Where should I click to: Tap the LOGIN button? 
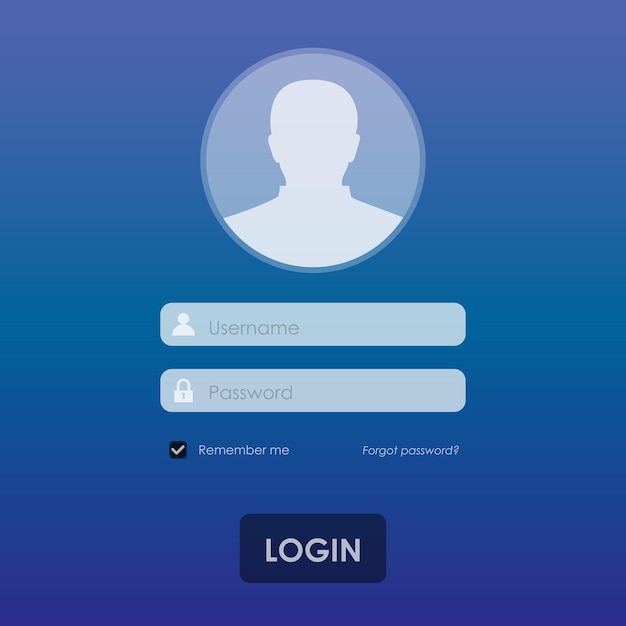tap(312, 548)
